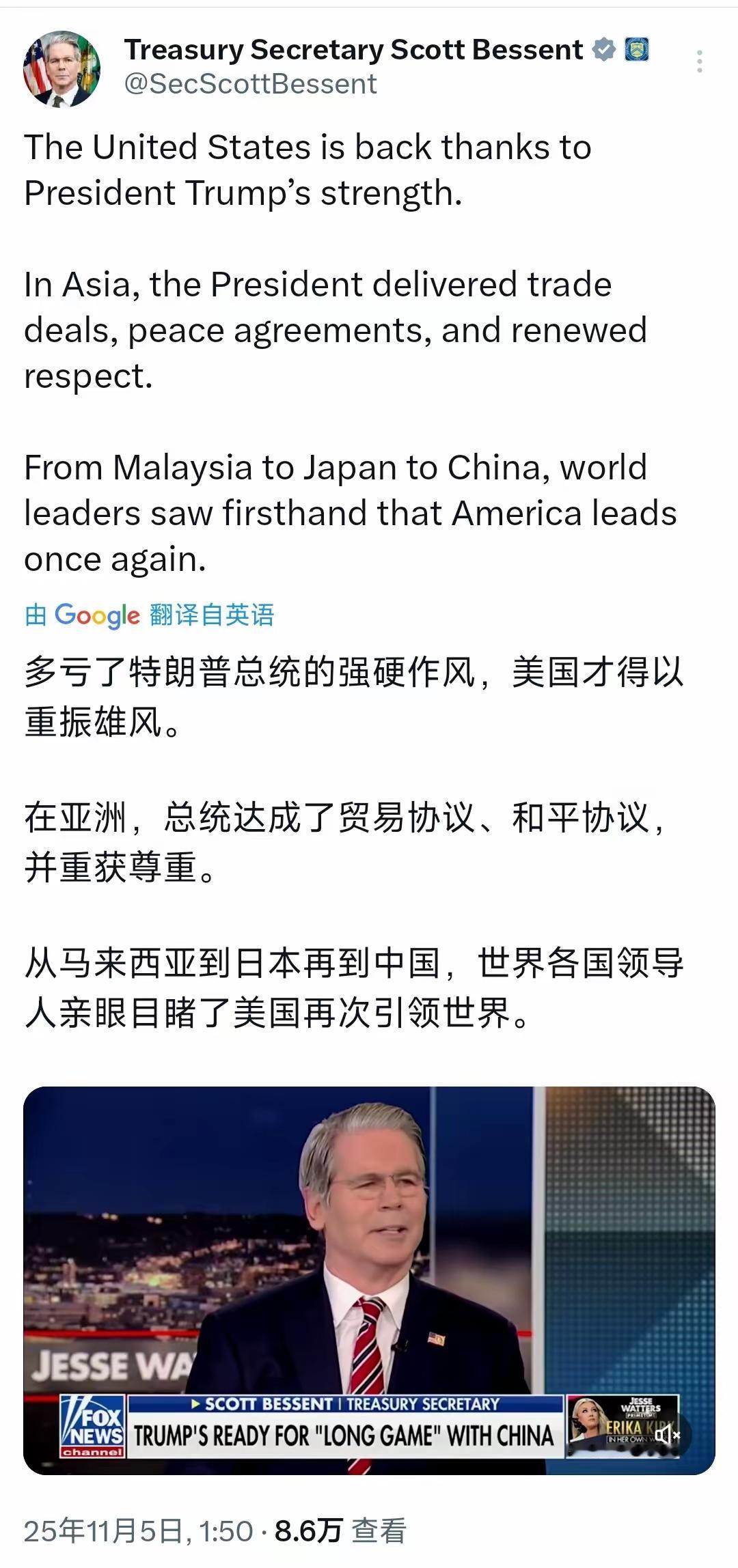
Task: Click the verified checkmark beside the display name
Action: click(604, 49)
